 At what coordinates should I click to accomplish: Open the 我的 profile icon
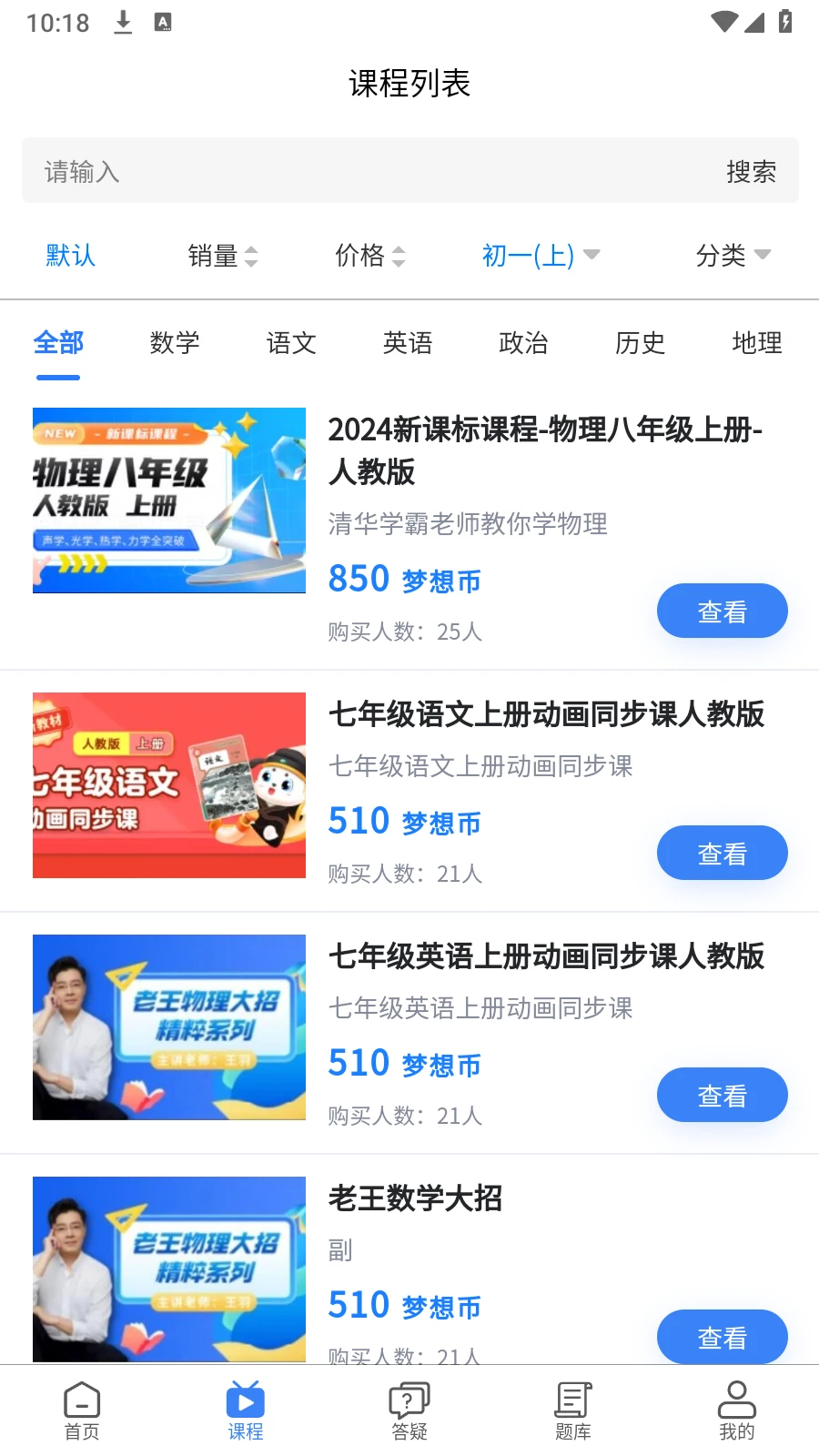tap(736, 1399)
